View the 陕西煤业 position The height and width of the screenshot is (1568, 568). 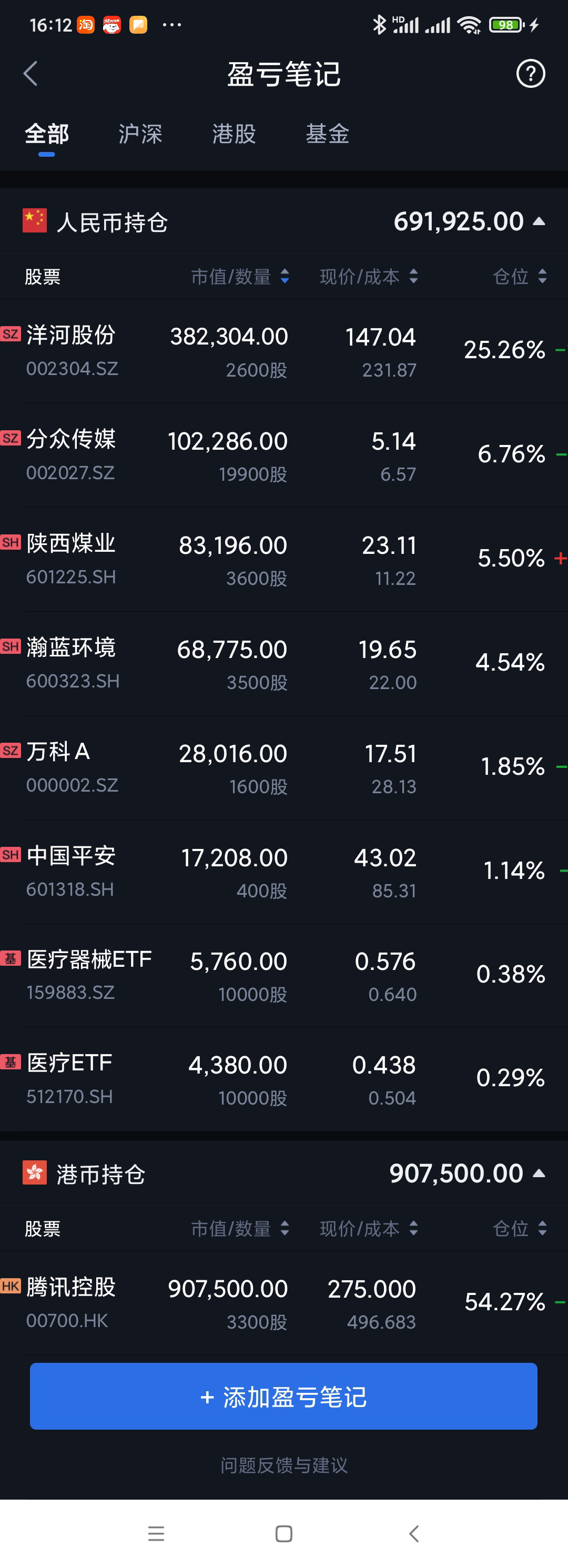pos(283,559)
